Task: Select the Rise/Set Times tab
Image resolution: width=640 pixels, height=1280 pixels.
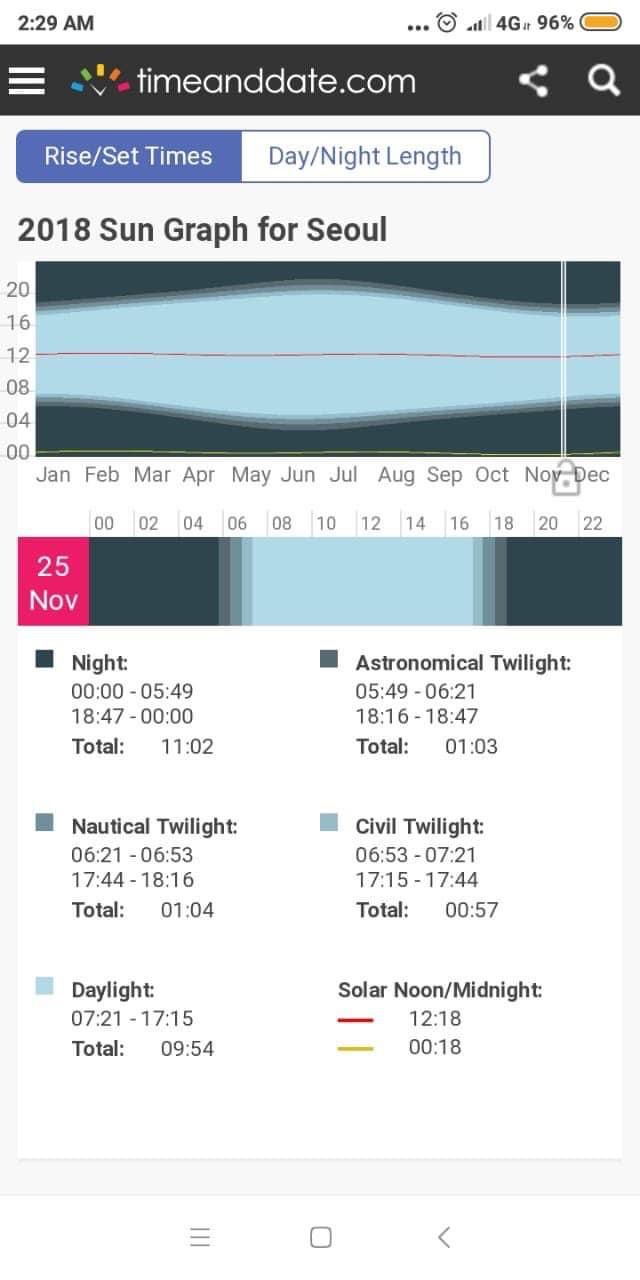Action: click(129, 157)
